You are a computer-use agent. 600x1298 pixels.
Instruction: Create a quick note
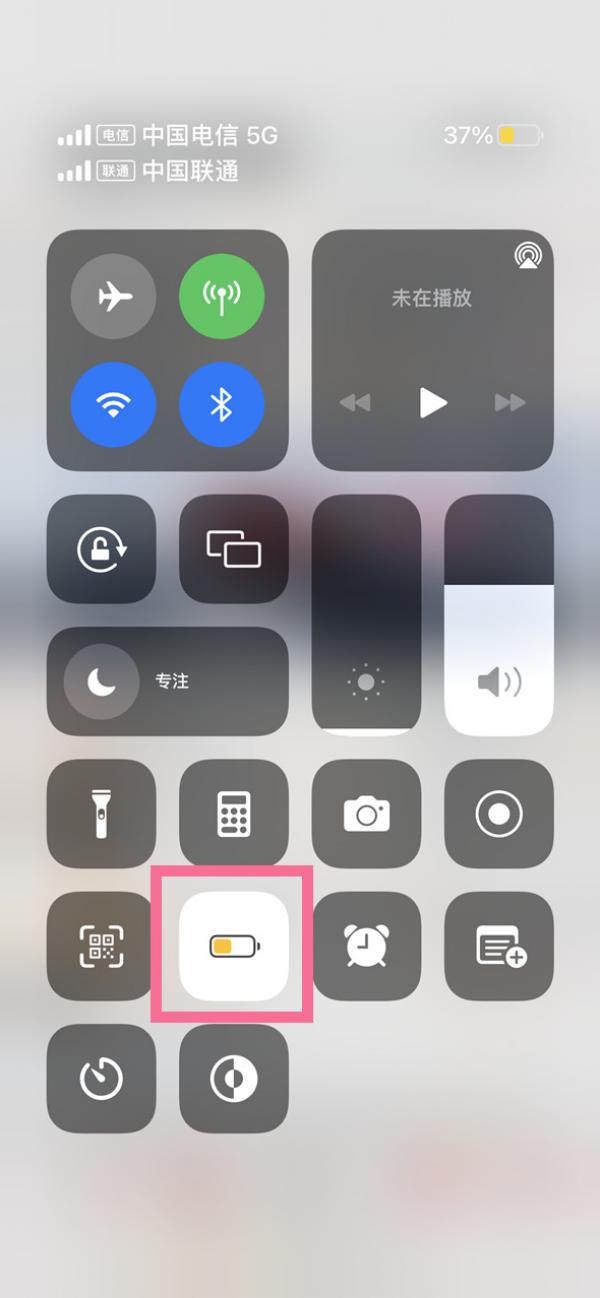click(x=498, y=945)
